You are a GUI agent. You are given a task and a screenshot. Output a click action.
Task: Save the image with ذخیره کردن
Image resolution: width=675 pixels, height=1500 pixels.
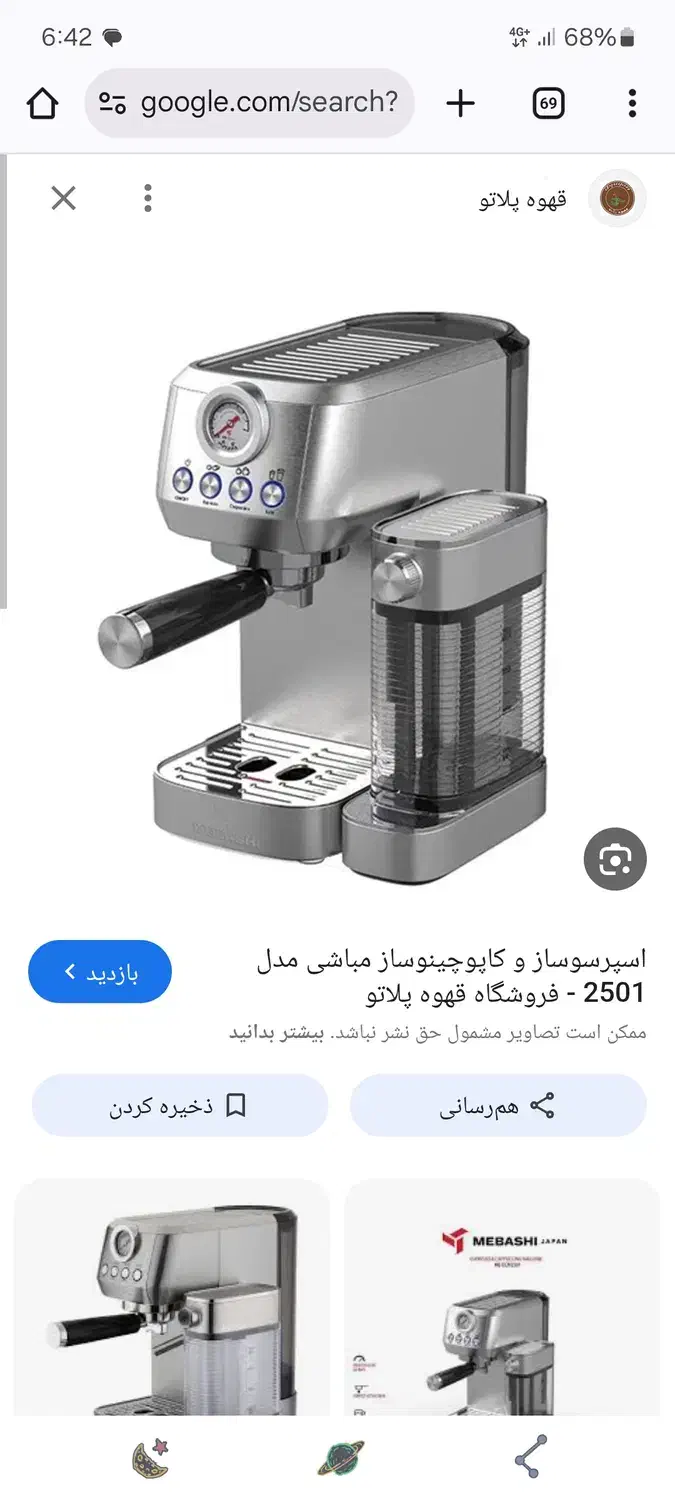point(179,1106)
